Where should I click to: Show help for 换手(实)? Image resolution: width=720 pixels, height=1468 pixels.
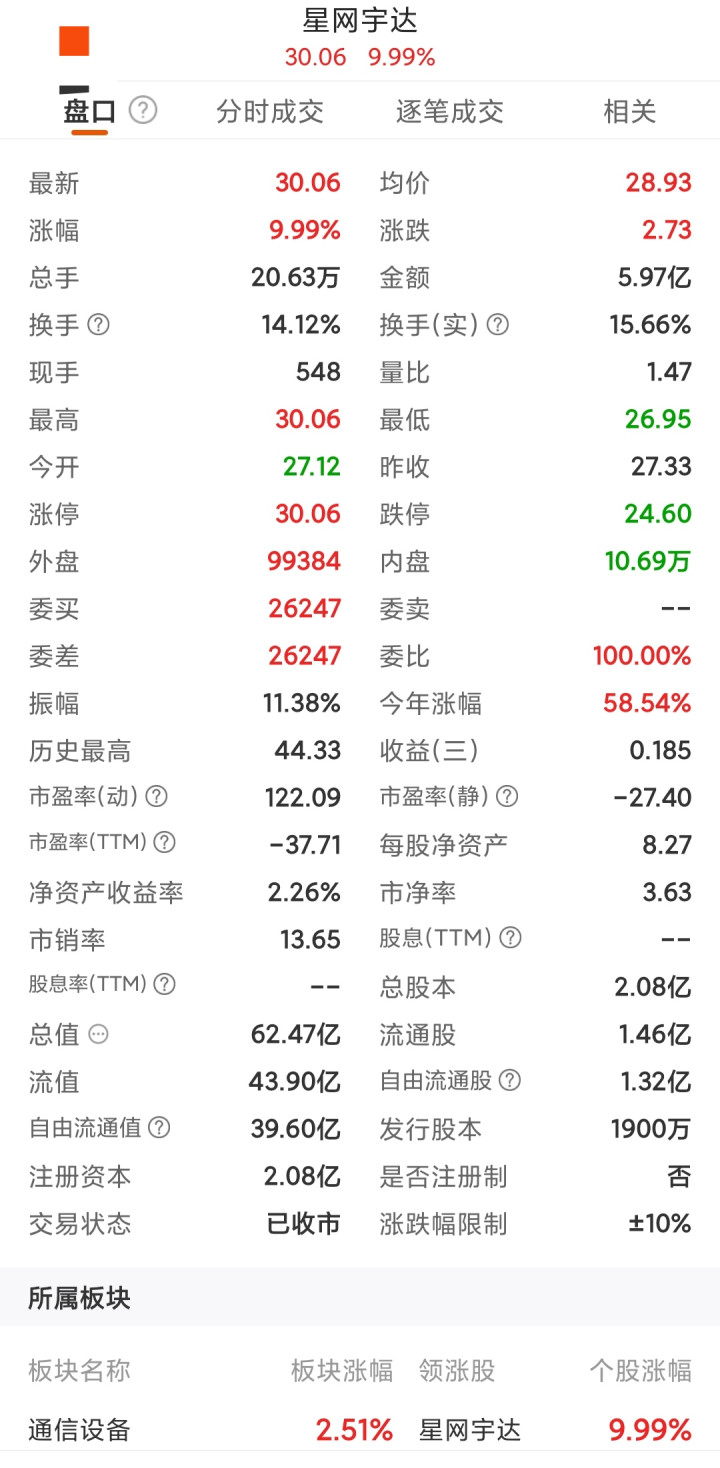498,325
